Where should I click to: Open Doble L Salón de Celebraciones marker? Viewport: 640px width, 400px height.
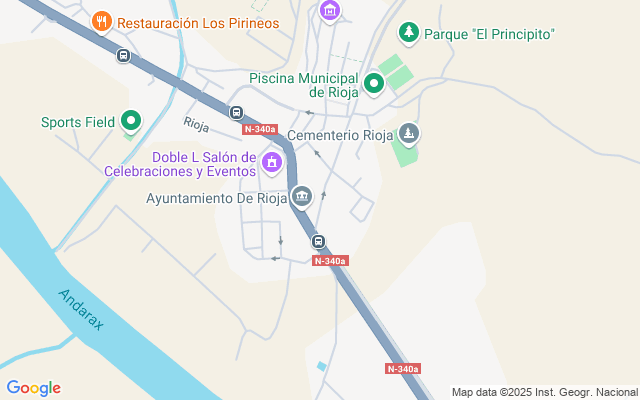click(271, 161)
